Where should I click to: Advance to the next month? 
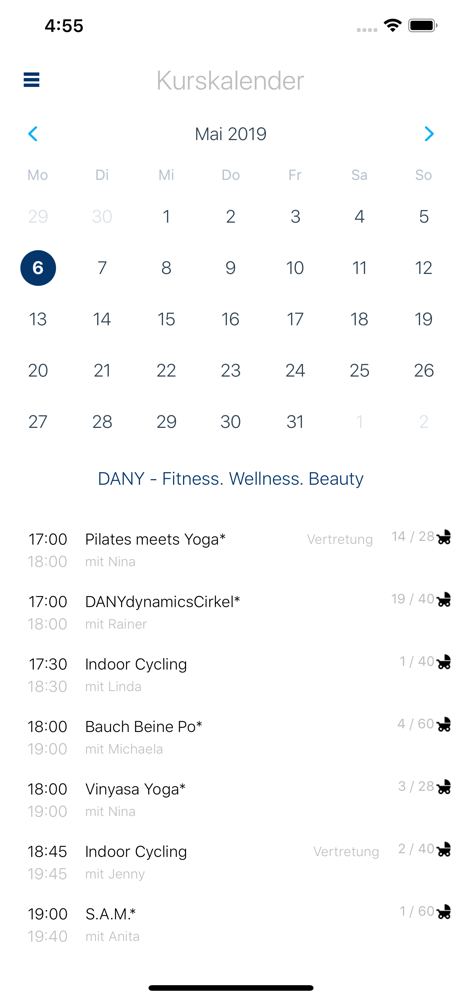pyautogui.click(x=429, y=134)
